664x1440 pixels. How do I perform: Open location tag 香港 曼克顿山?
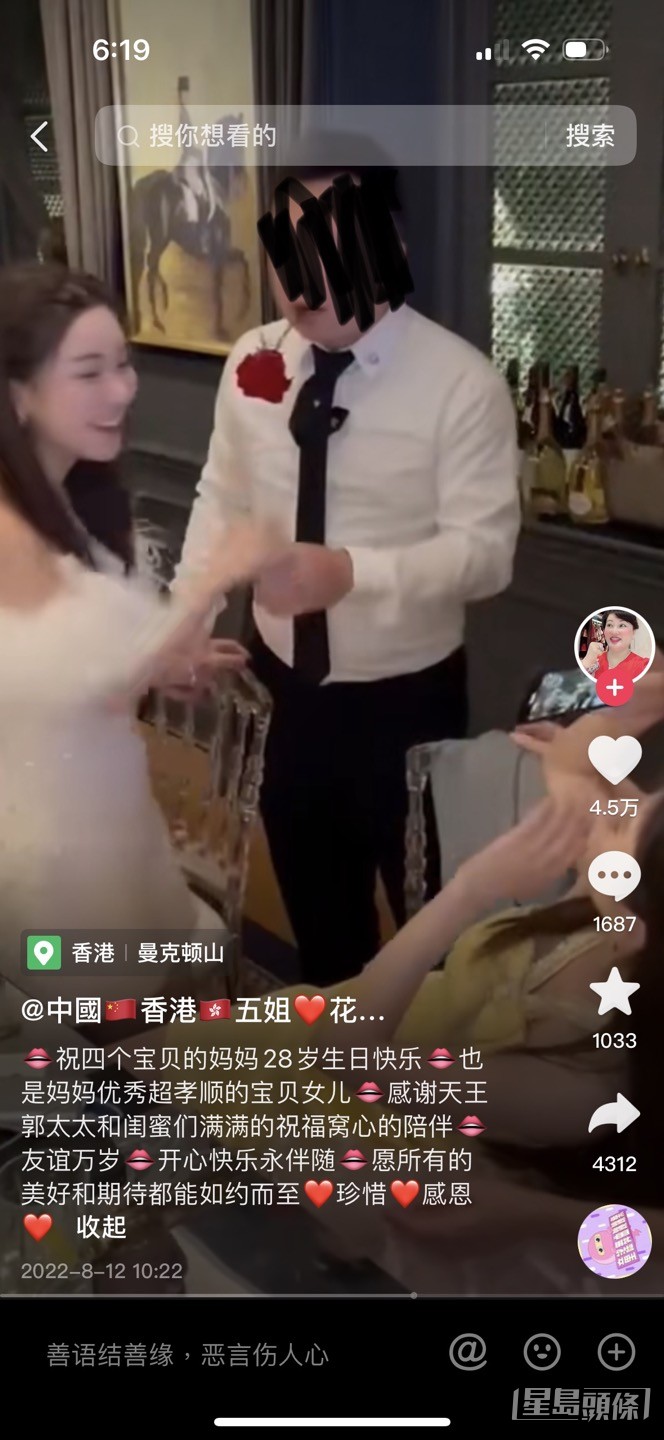127,952
